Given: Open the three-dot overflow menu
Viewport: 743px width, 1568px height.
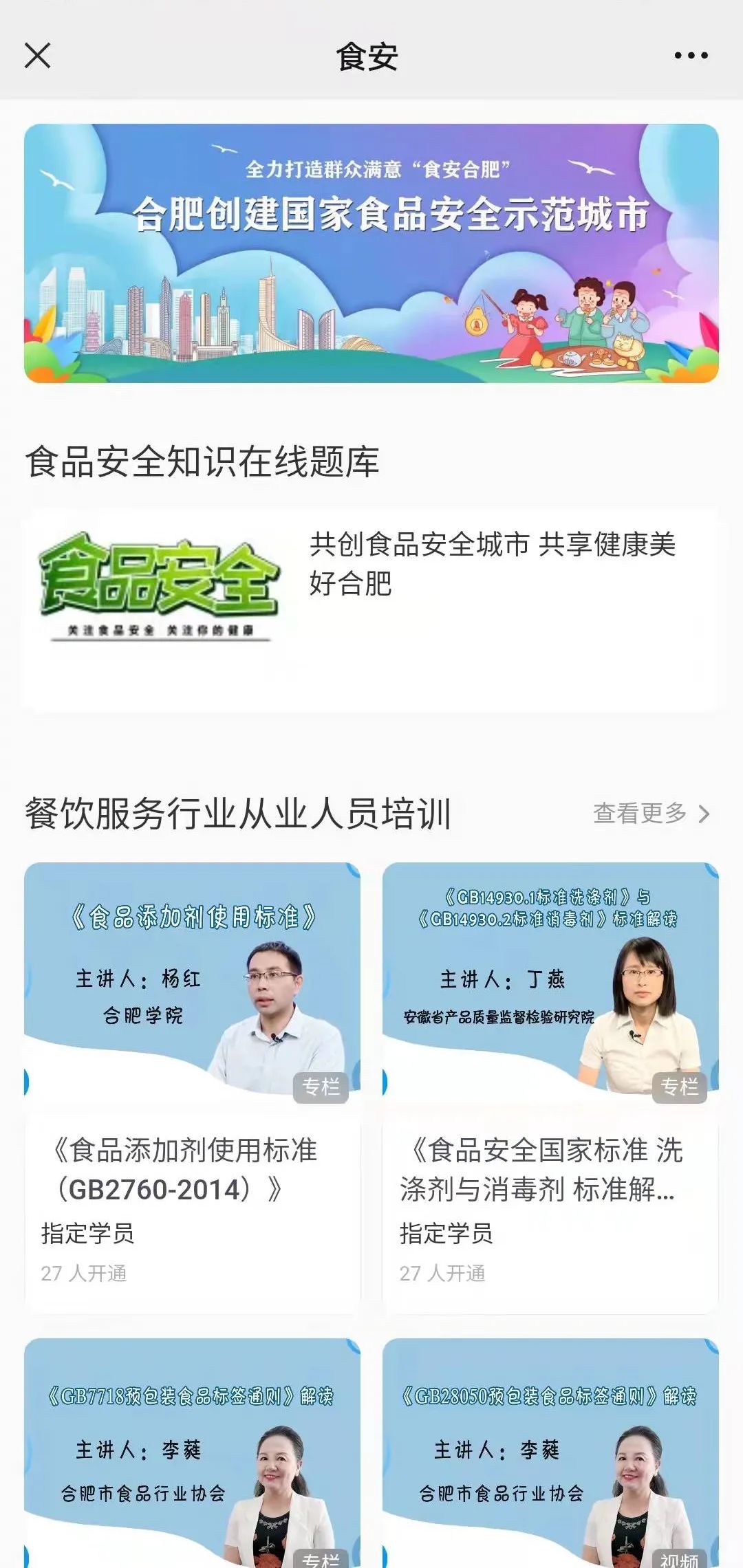Looking at the screenshot, I should 691,56.
